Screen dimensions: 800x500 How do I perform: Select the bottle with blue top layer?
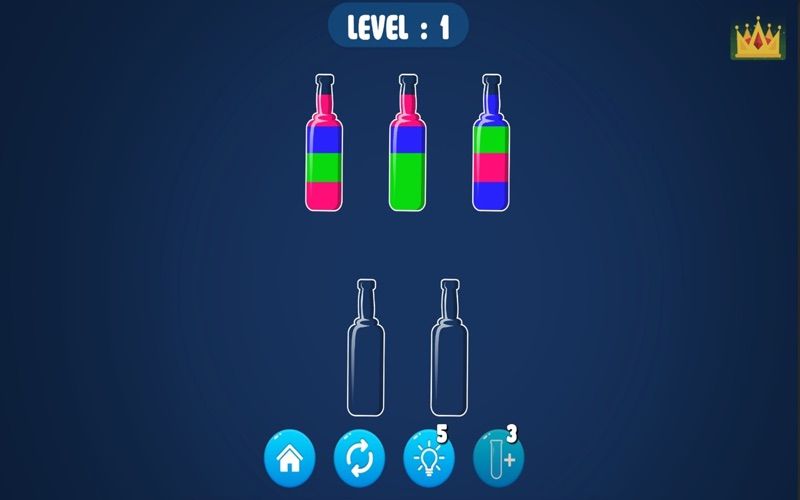pos(491,150)
